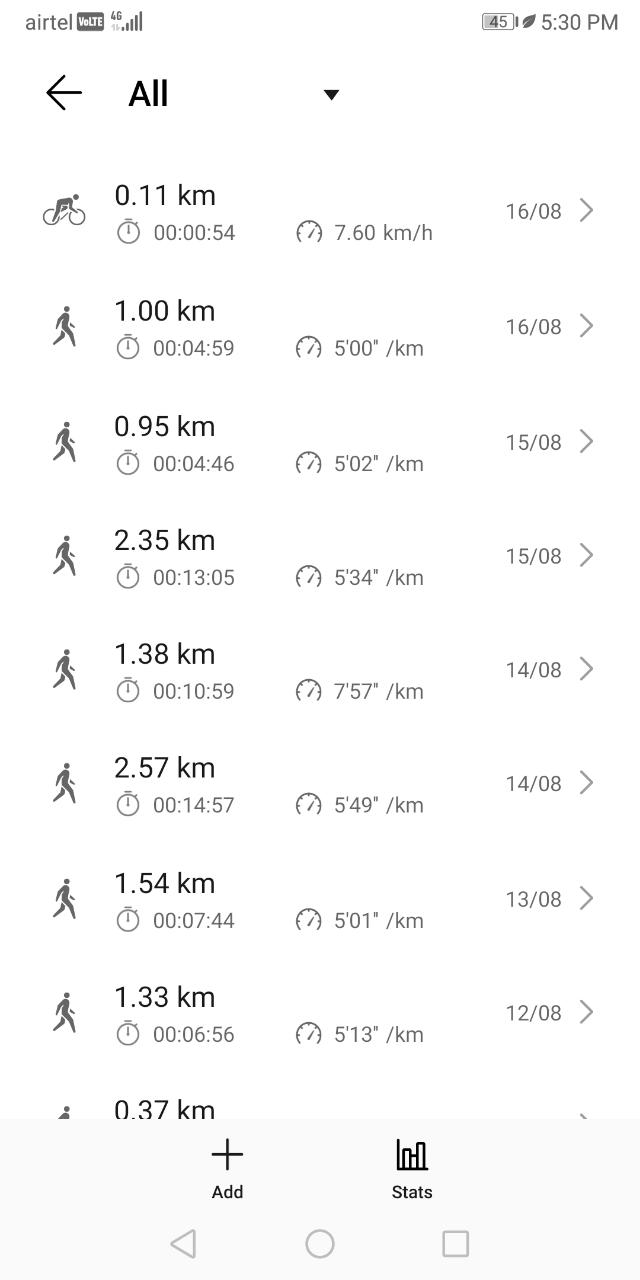
Task: Open the 0.11 km cycling record
Action: point(320,211)
